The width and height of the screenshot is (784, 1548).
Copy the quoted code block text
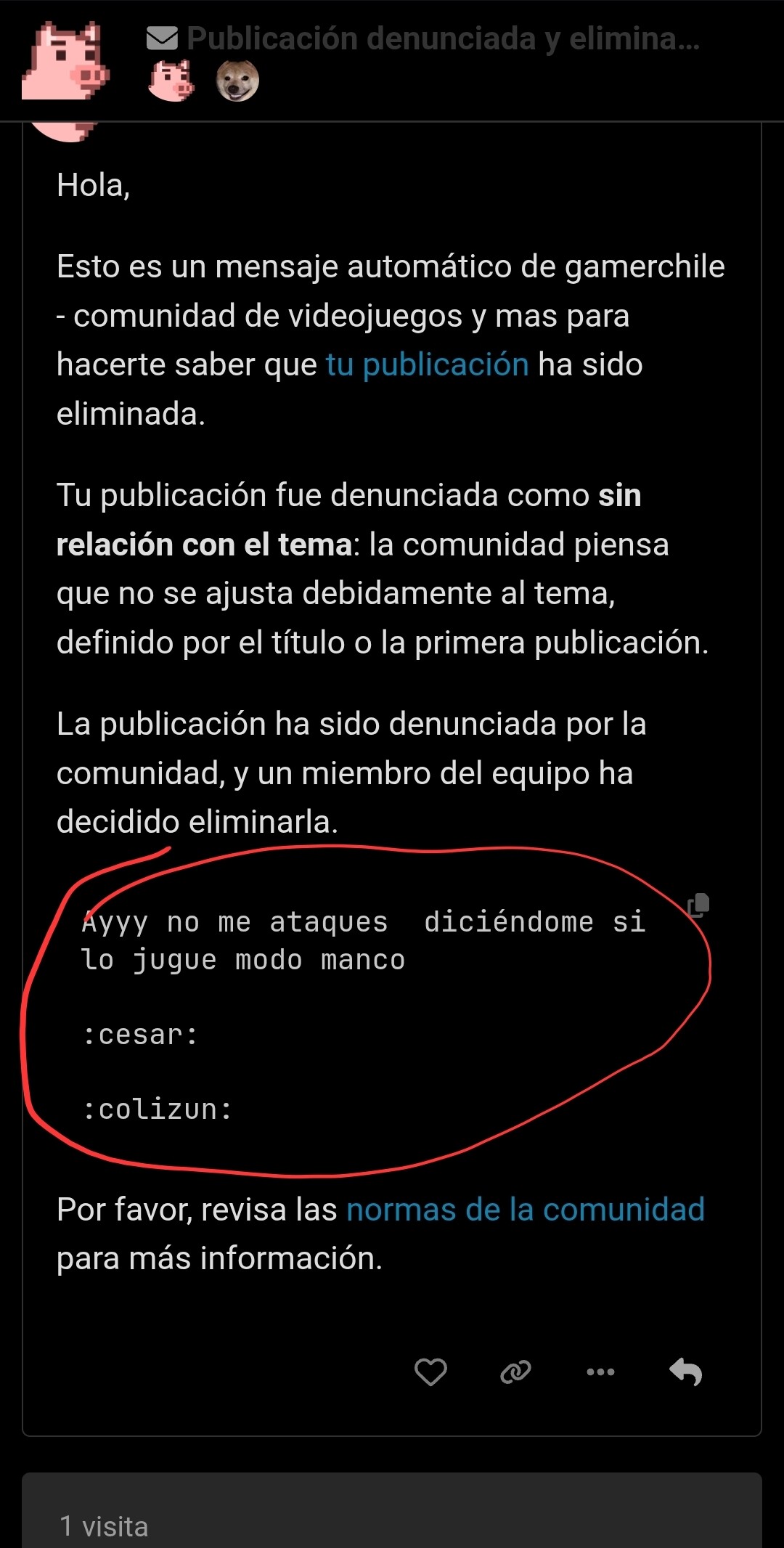698,905
